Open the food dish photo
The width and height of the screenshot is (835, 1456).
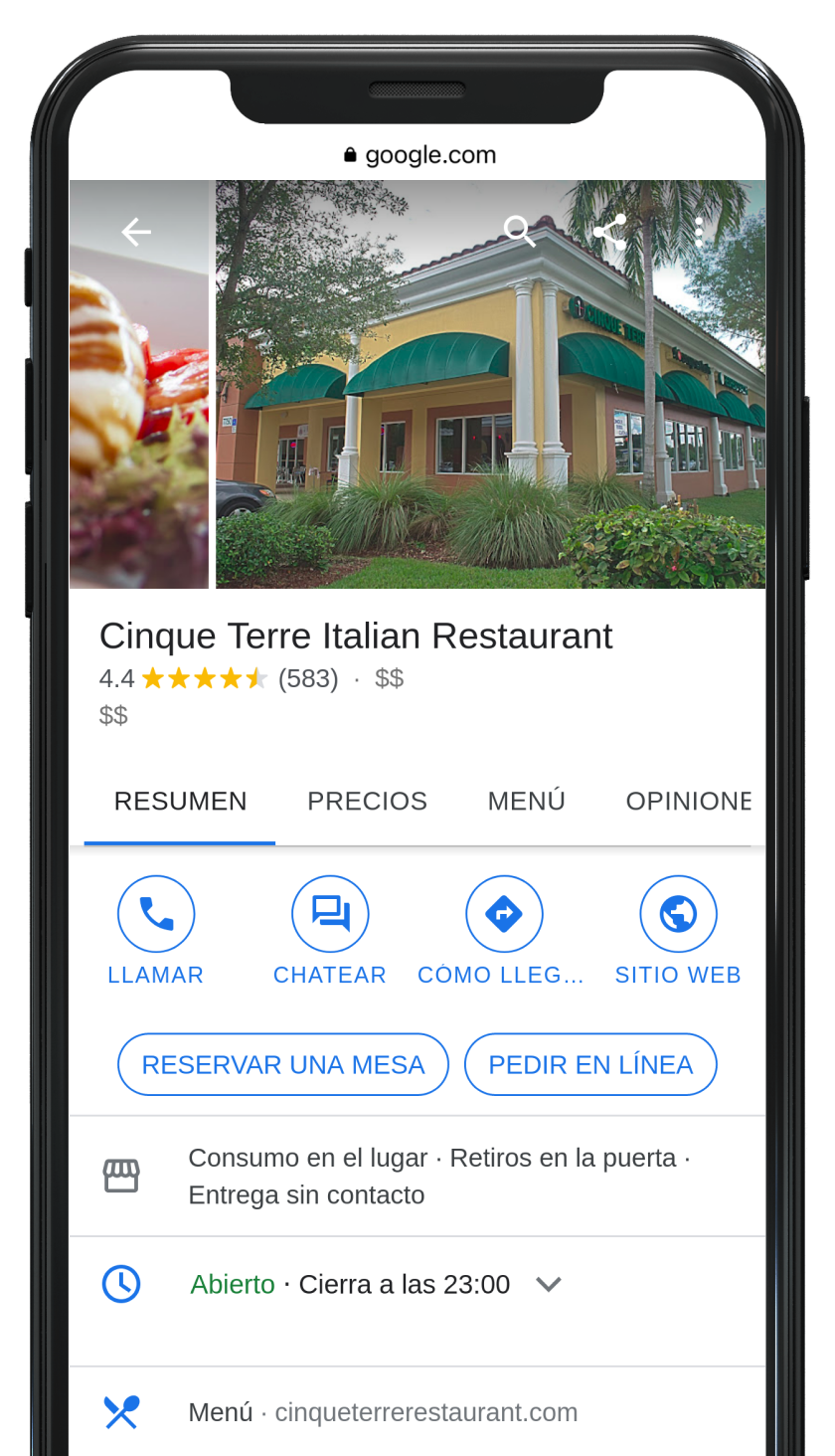tap(139, 418)
